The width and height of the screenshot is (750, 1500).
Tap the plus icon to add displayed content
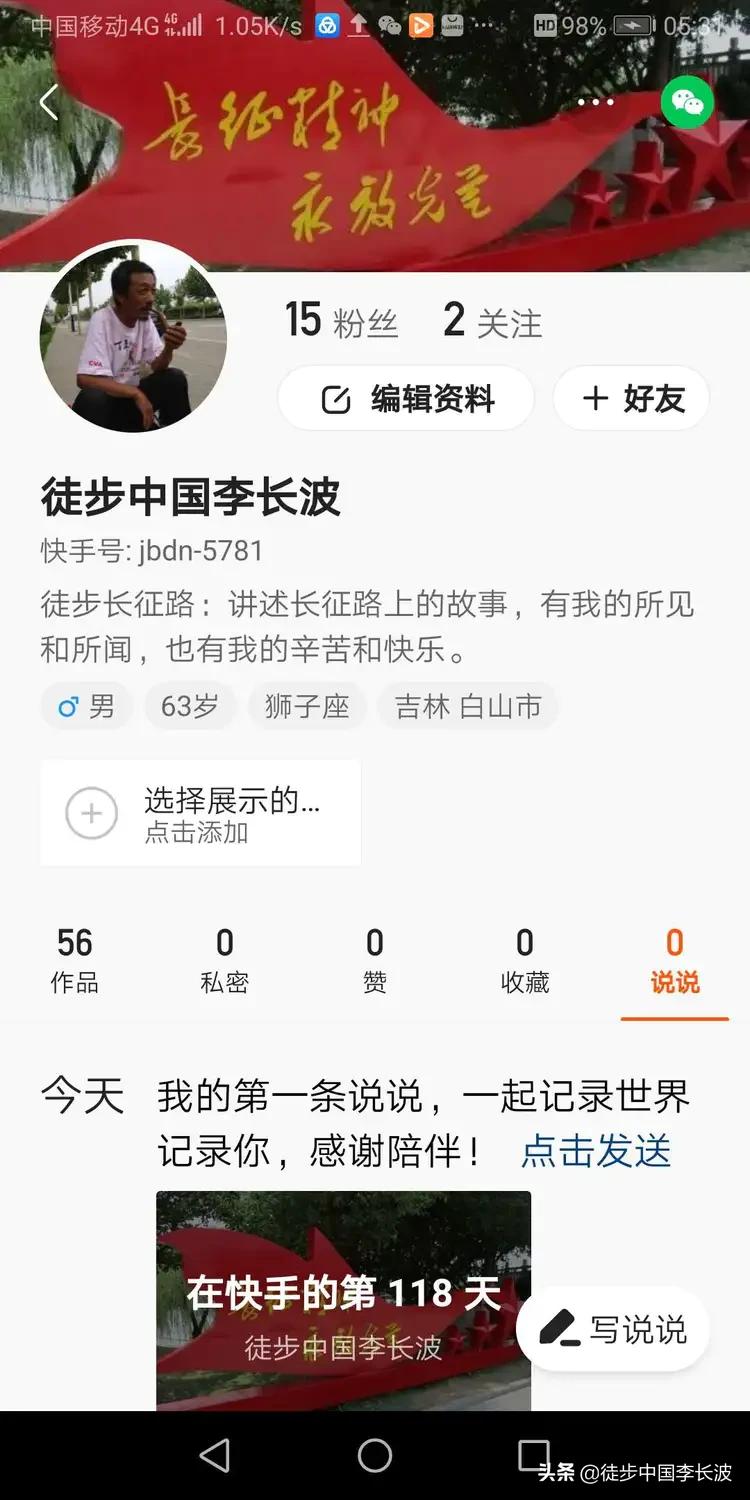pyautogui.click(x=91, y=812)
